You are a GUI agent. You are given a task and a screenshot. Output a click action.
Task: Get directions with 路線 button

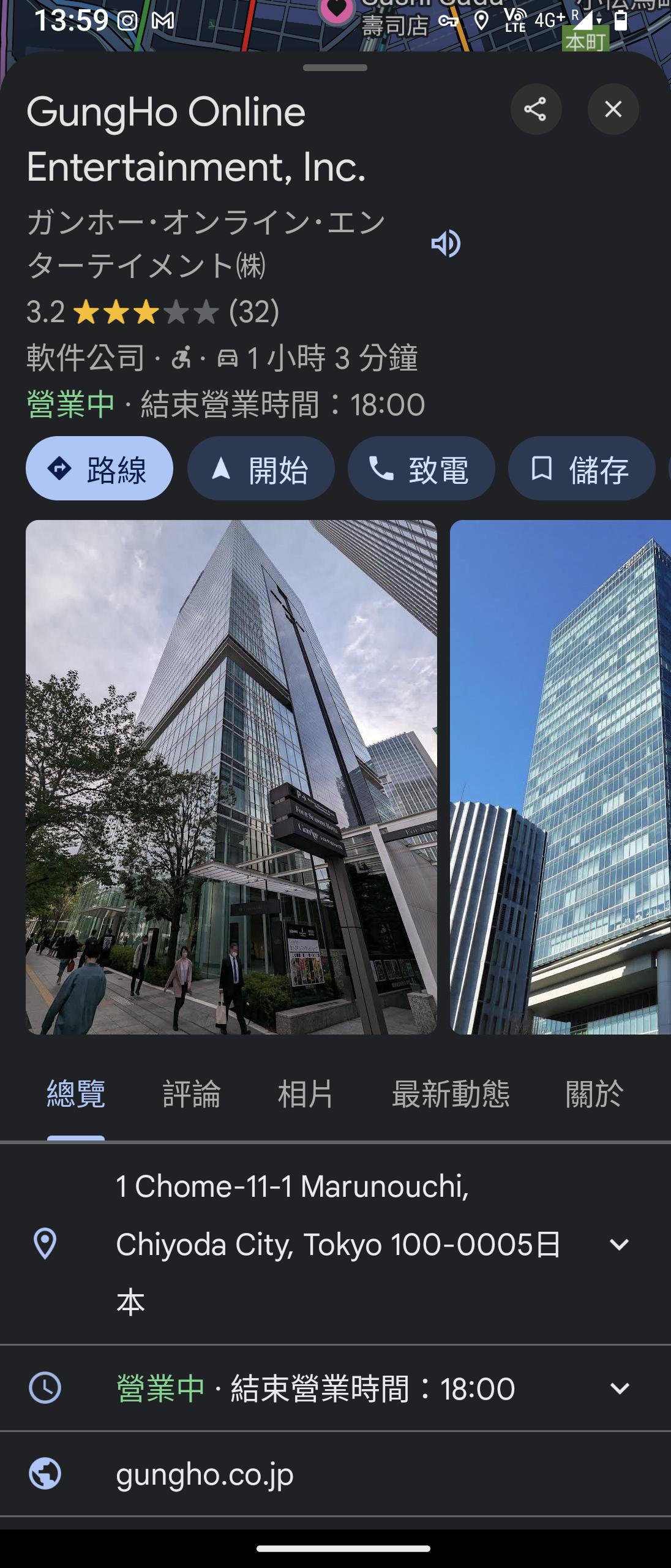99,469
